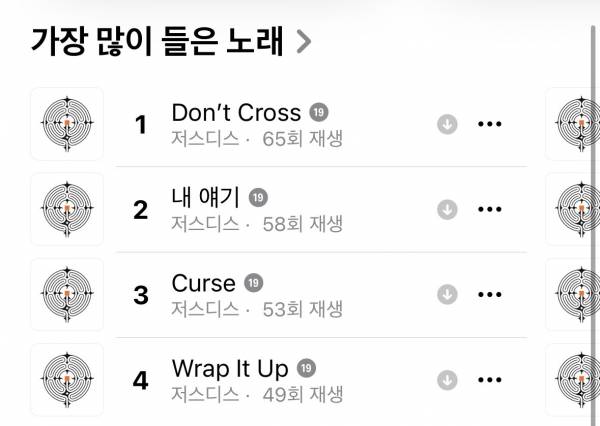Open the 가장 많이 들은 노래 full list
This screenshot has height=426, width=600.
(x=170, y=42)
